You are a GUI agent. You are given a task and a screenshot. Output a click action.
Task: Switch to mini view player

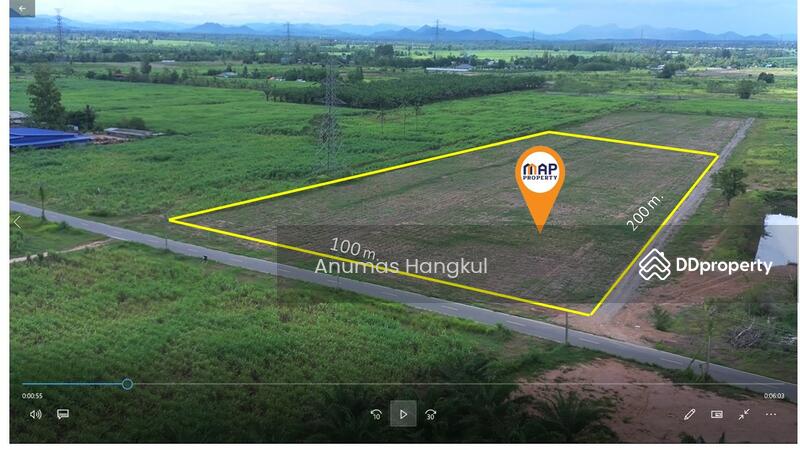click(x=717, y=414)
